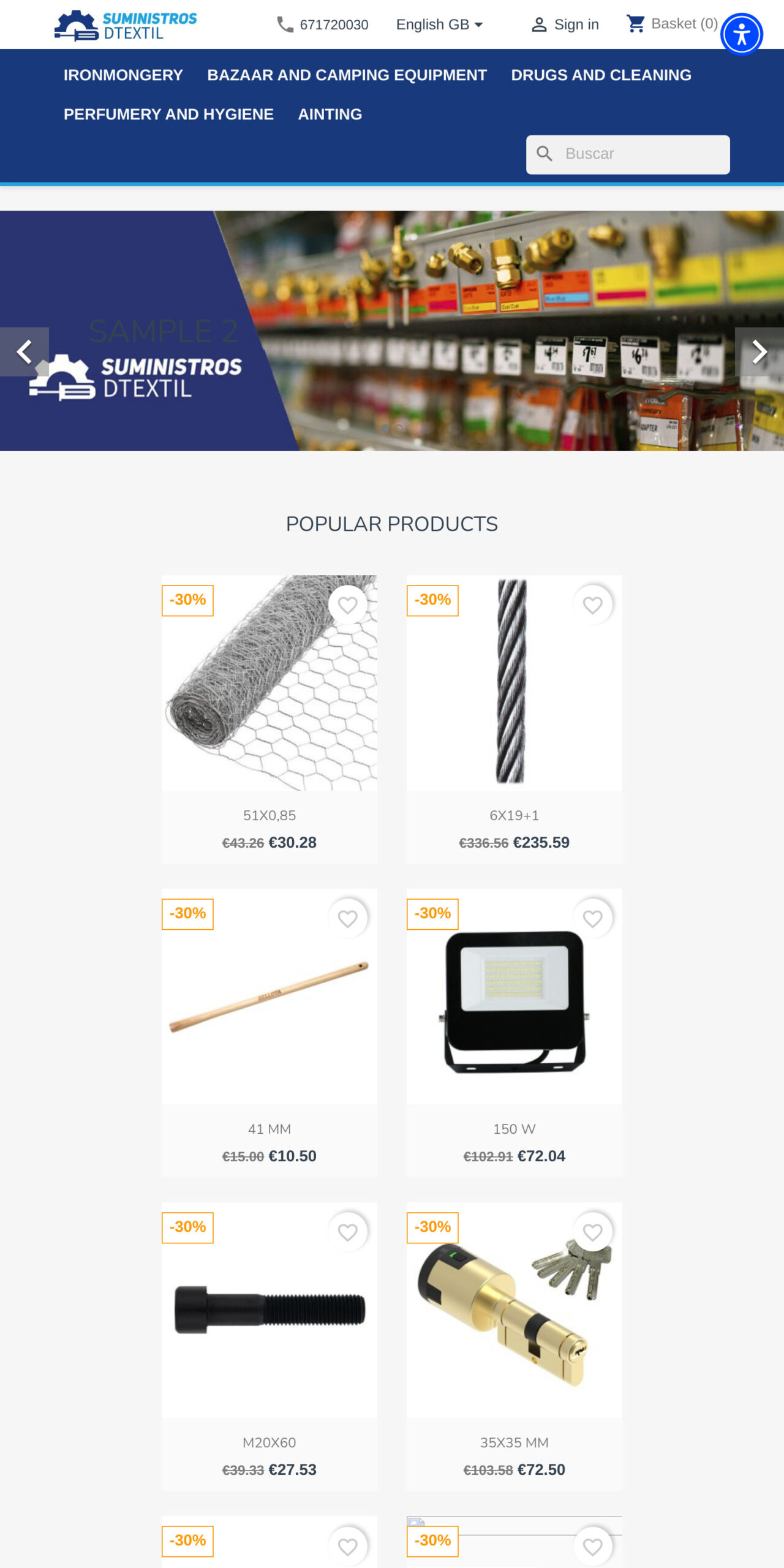Go to the next carousel slide
Image resolution: width=784 pixels, height=1568 pixels.
[761, 352]
